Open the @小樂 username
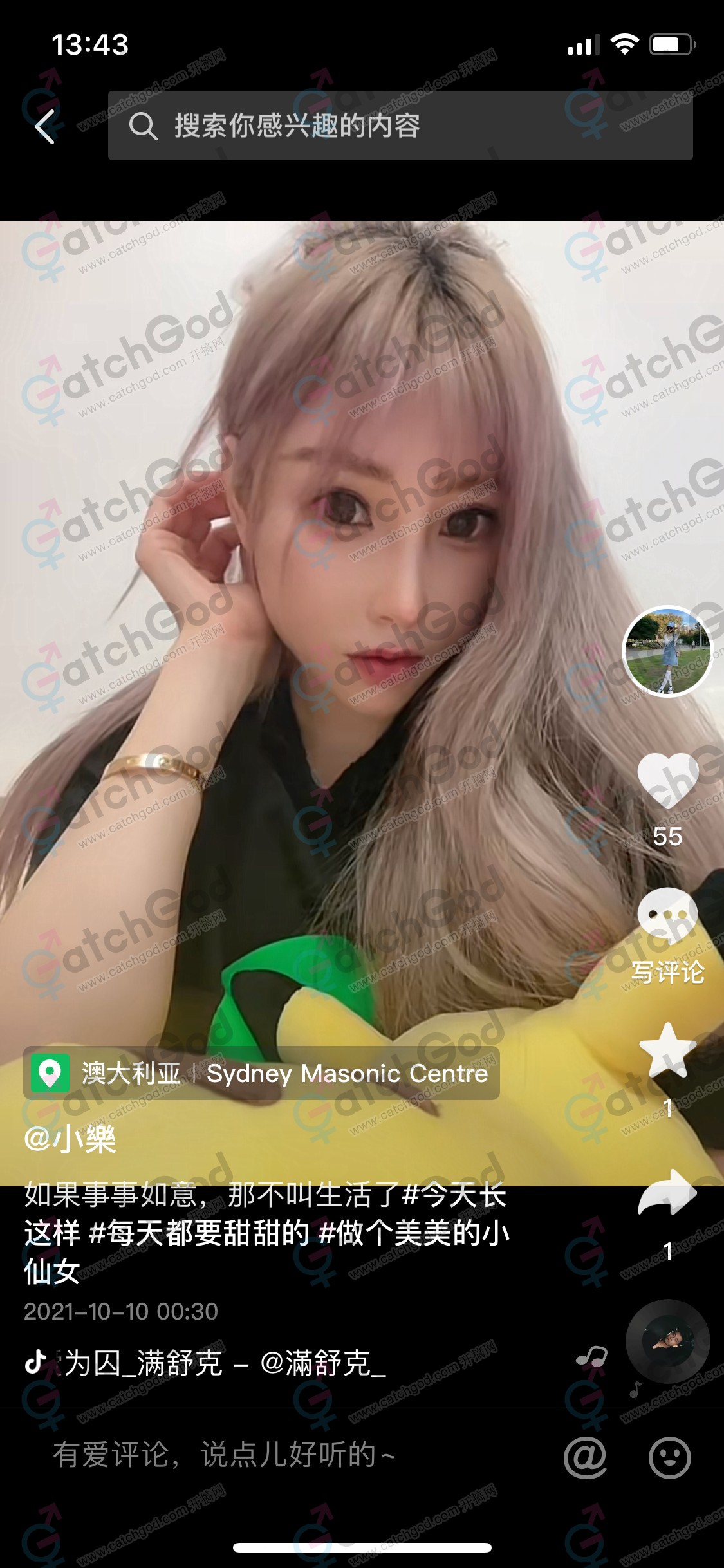 70,1139
